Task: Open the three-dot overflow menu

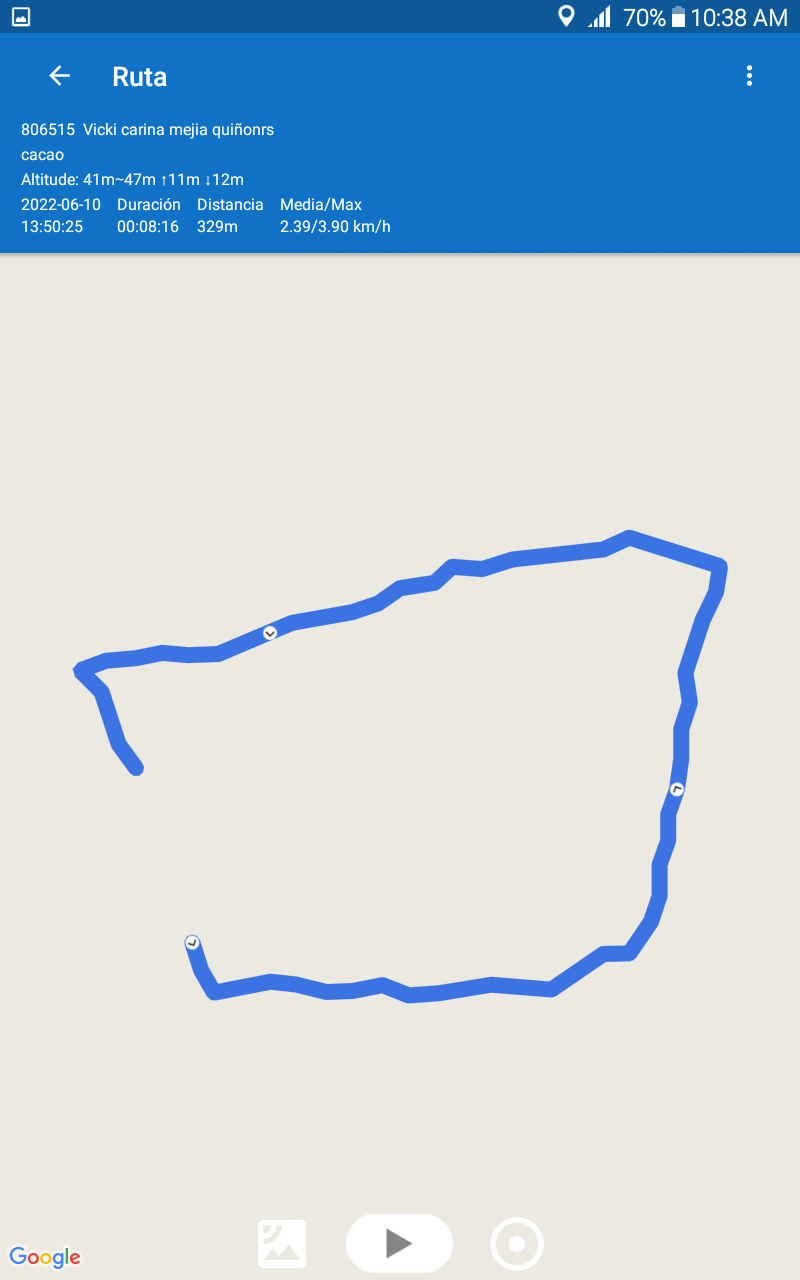Action: [749, 76]
